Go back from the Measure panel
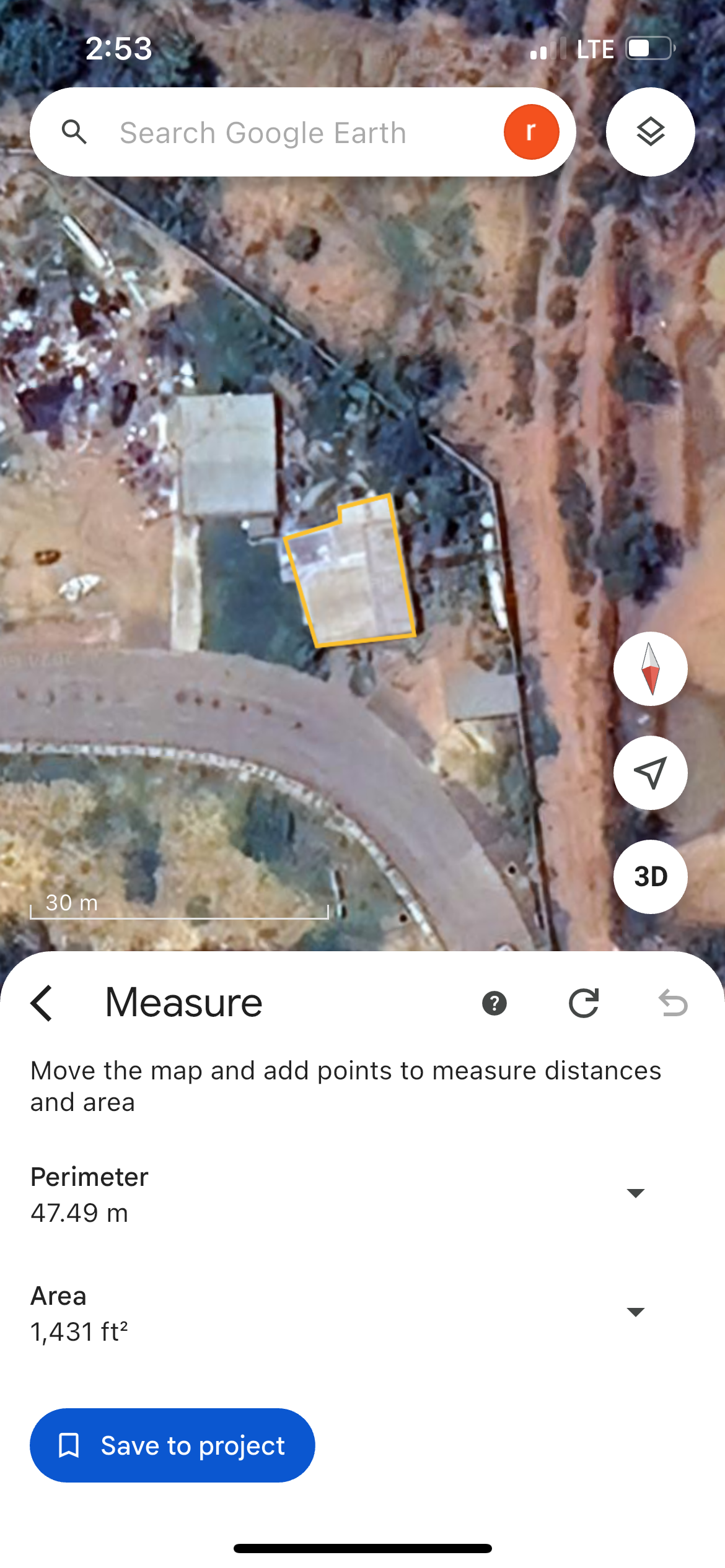The width and height of the screenshot is (725, 1568). [42, 1003]
